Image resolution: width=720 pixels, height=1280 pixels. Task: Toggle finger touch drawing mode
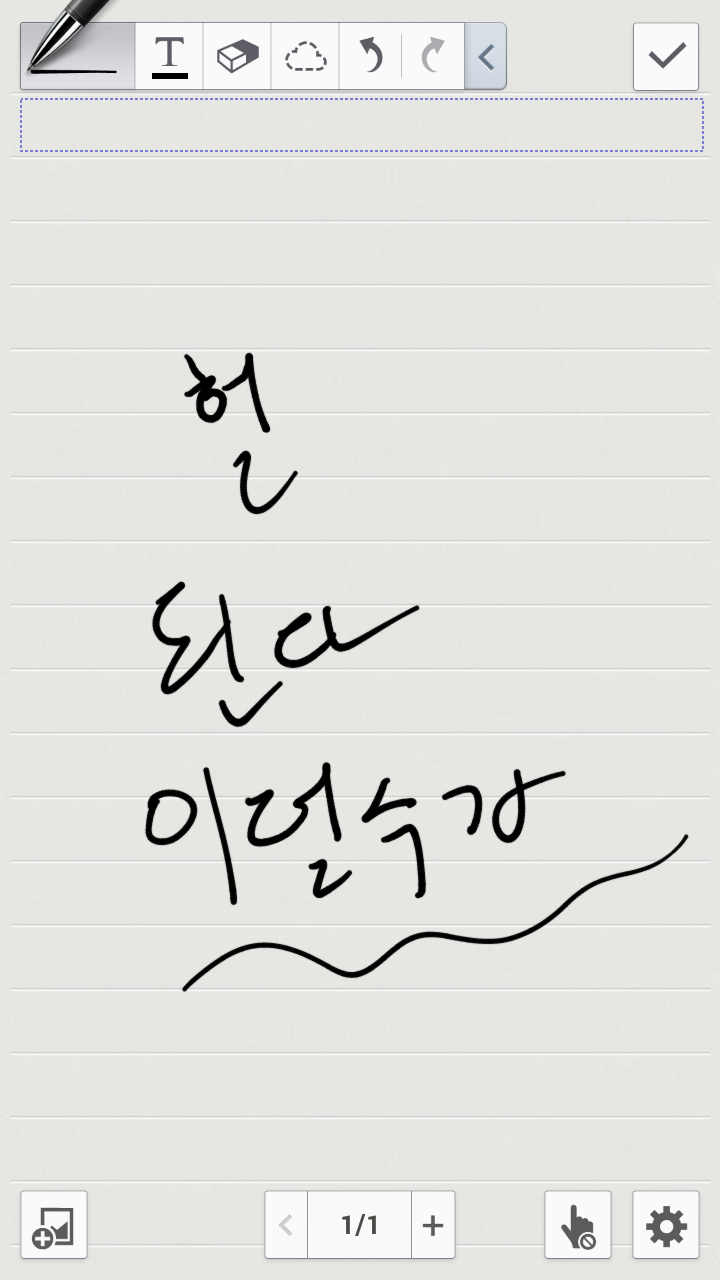coord(578,1225)
